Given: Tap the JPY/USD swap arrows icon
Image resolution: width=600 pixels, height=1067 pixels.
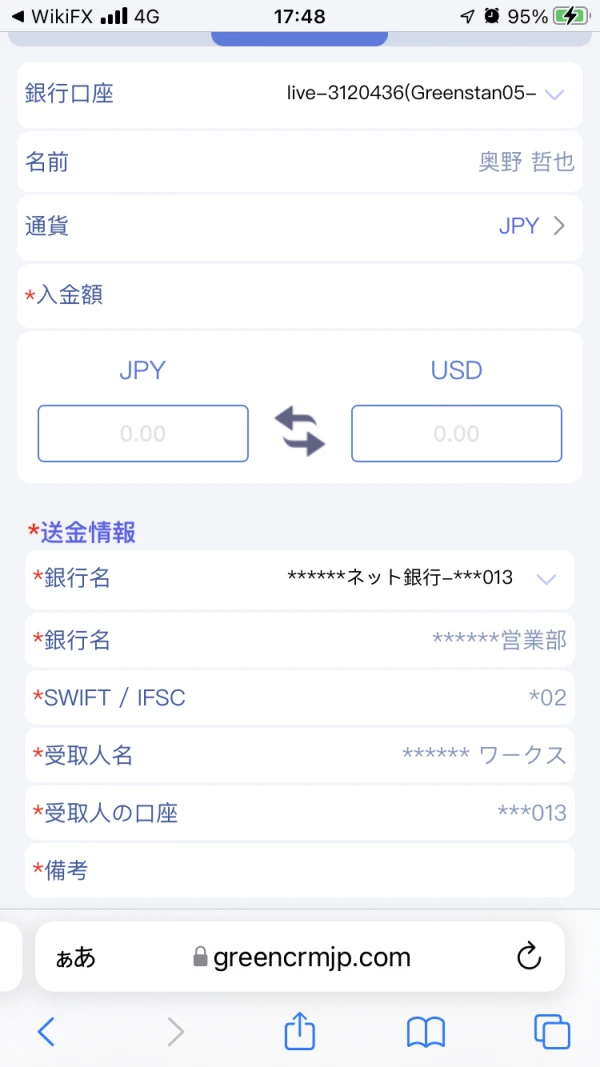Looking at the screenshot, I should pos(300,433).
